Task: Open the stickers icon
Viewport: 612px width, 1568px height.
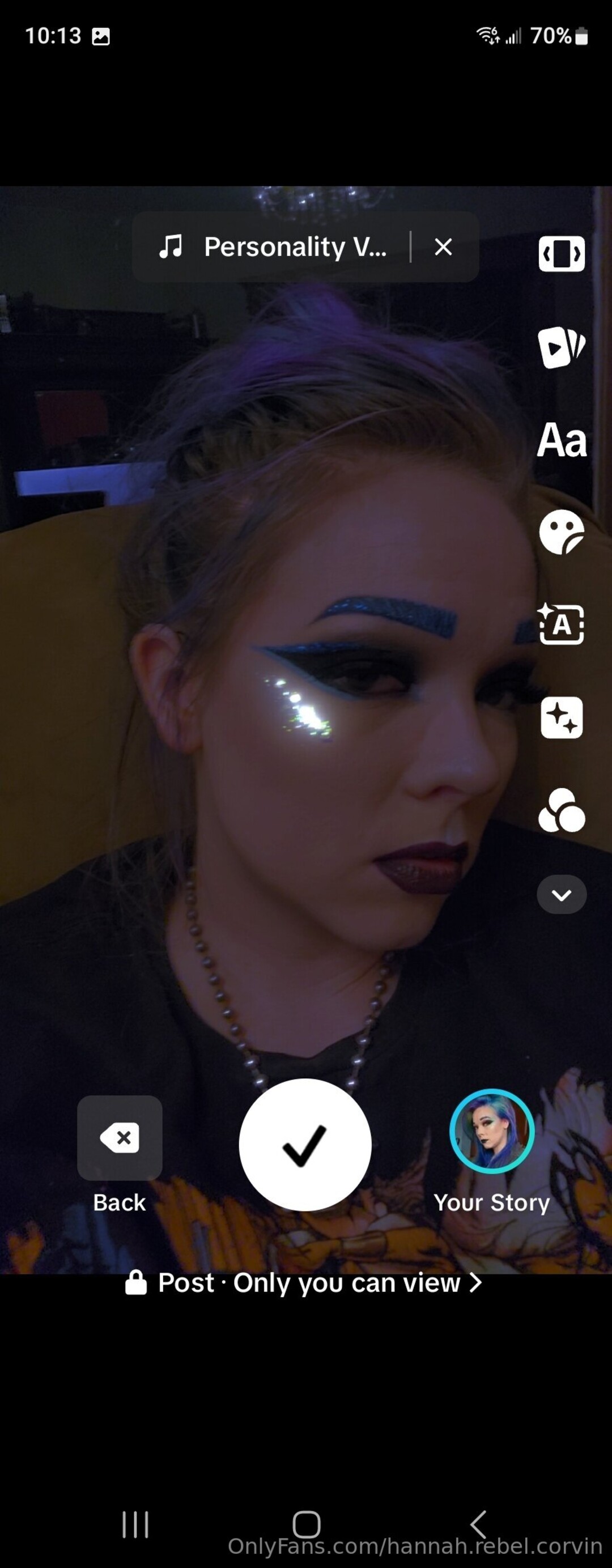Action: point(562,533)
